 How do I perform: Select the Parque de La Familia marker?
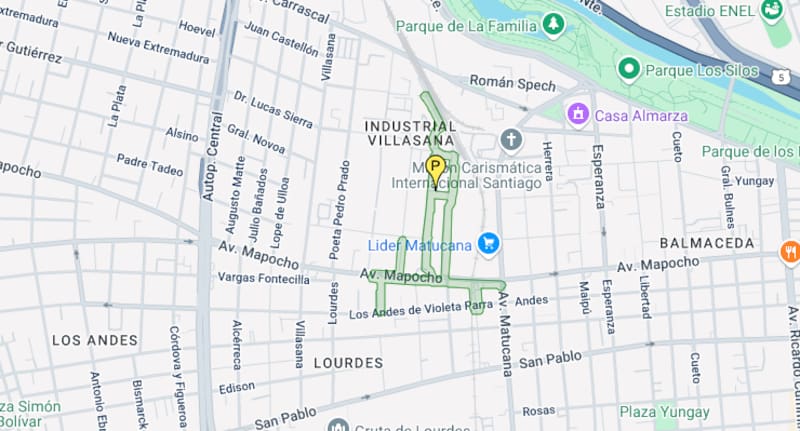(554, 22)
